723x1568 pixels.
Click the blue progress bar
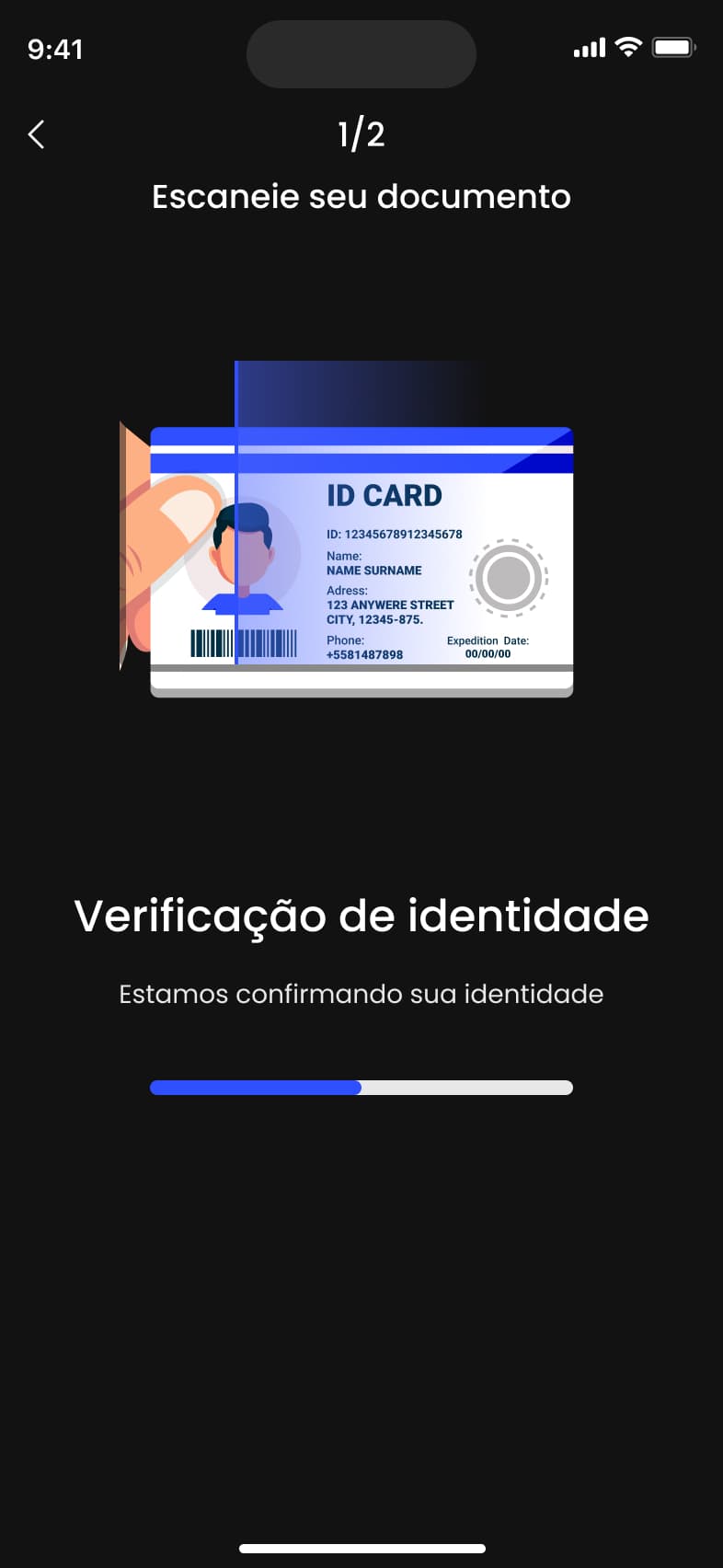click(255, 1087)
